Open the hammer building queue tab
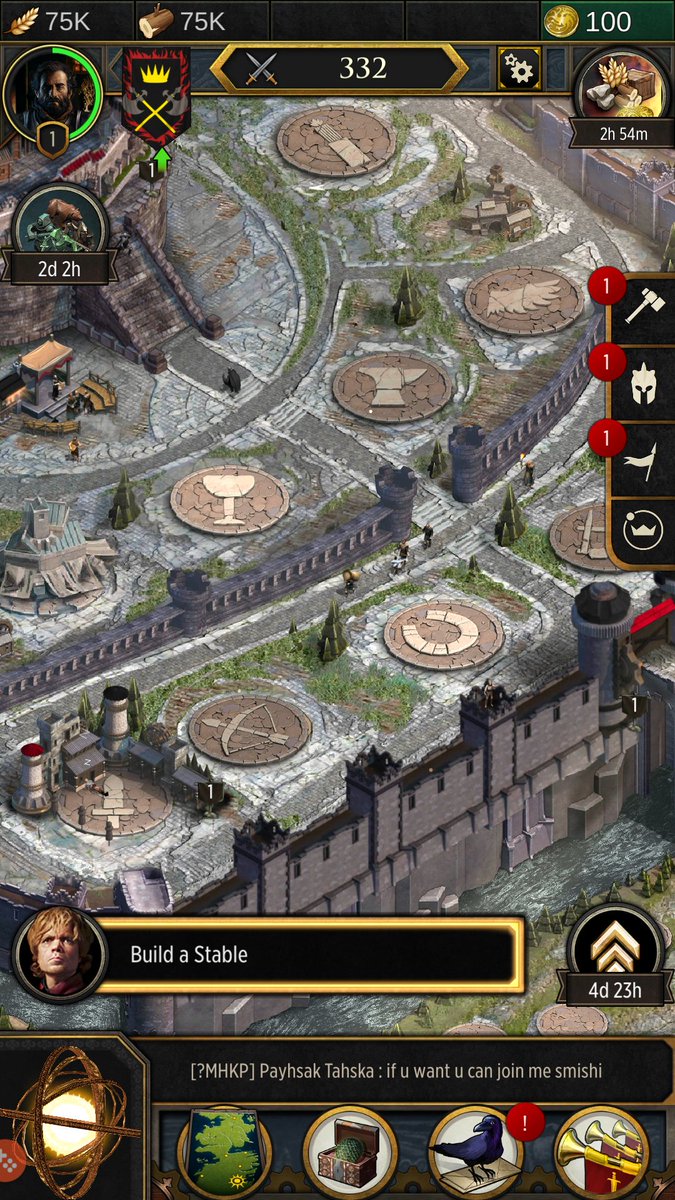 pos(641,307)
